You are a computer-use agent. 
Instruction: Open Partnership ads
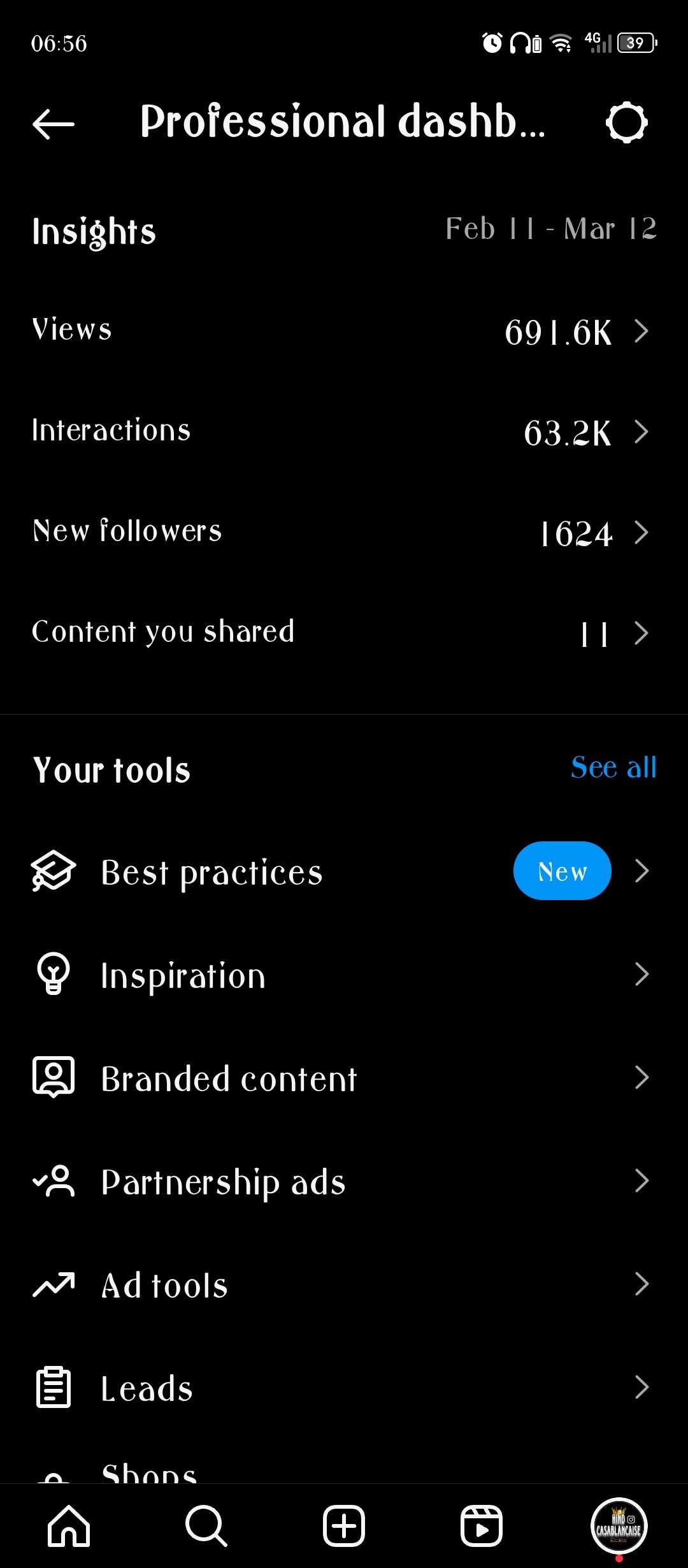tap(344, 1181)
